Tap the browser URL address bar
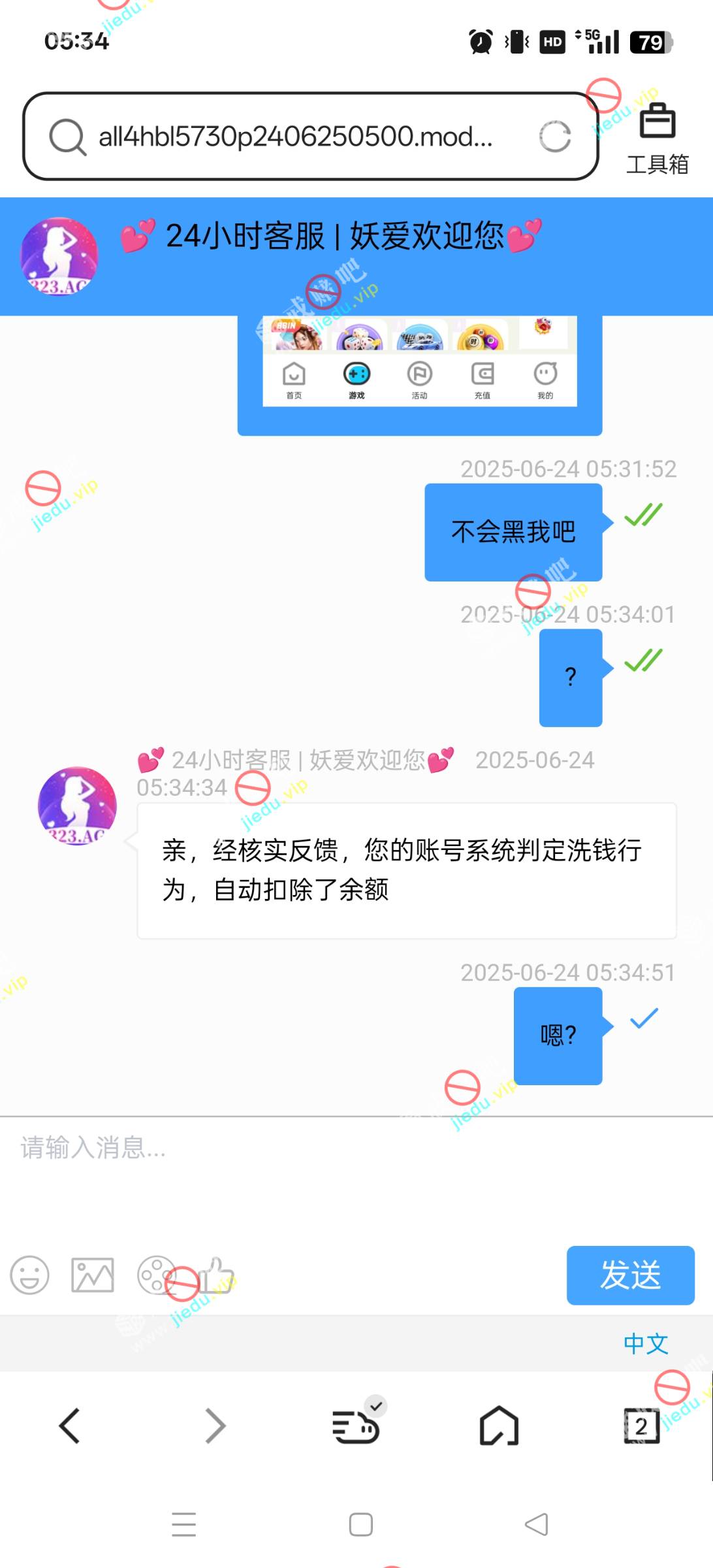This screenshot has height=1568, width=713. point(294,137)
